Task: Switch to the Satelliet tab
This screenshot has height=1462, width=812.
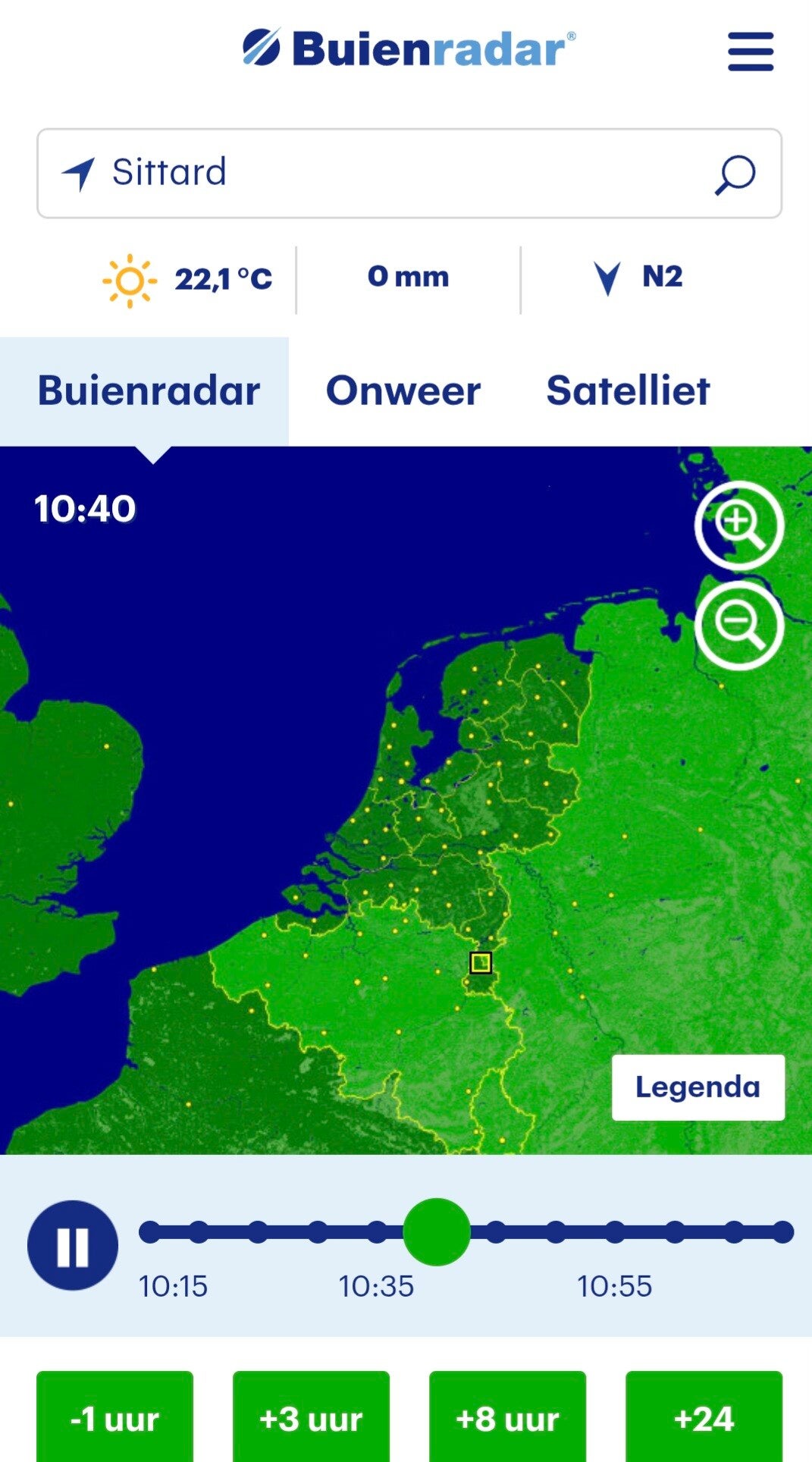Action: click(x=628, y=391)
